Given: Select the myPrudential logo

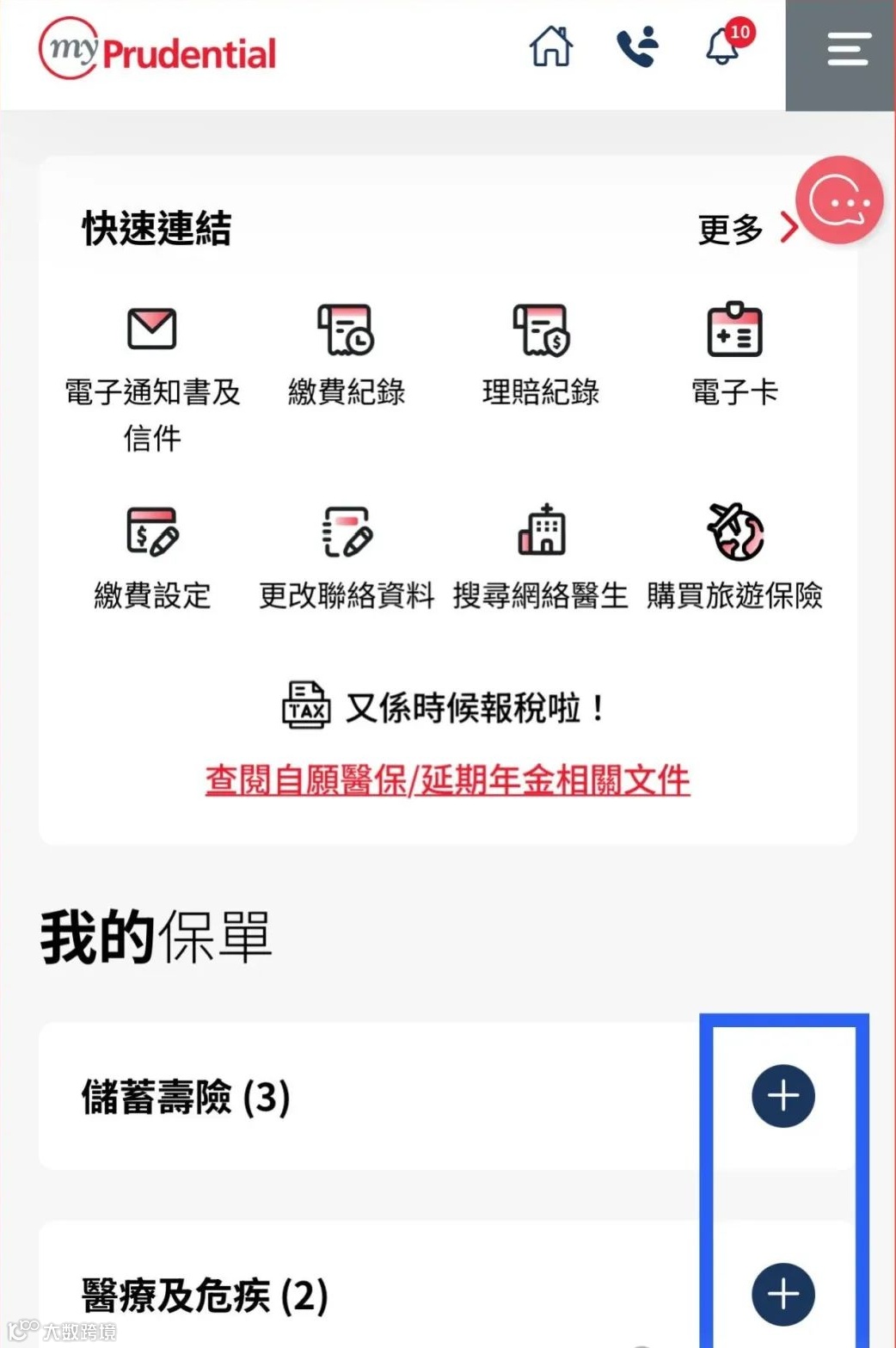Looking at the screenshot, I should 156,49.
